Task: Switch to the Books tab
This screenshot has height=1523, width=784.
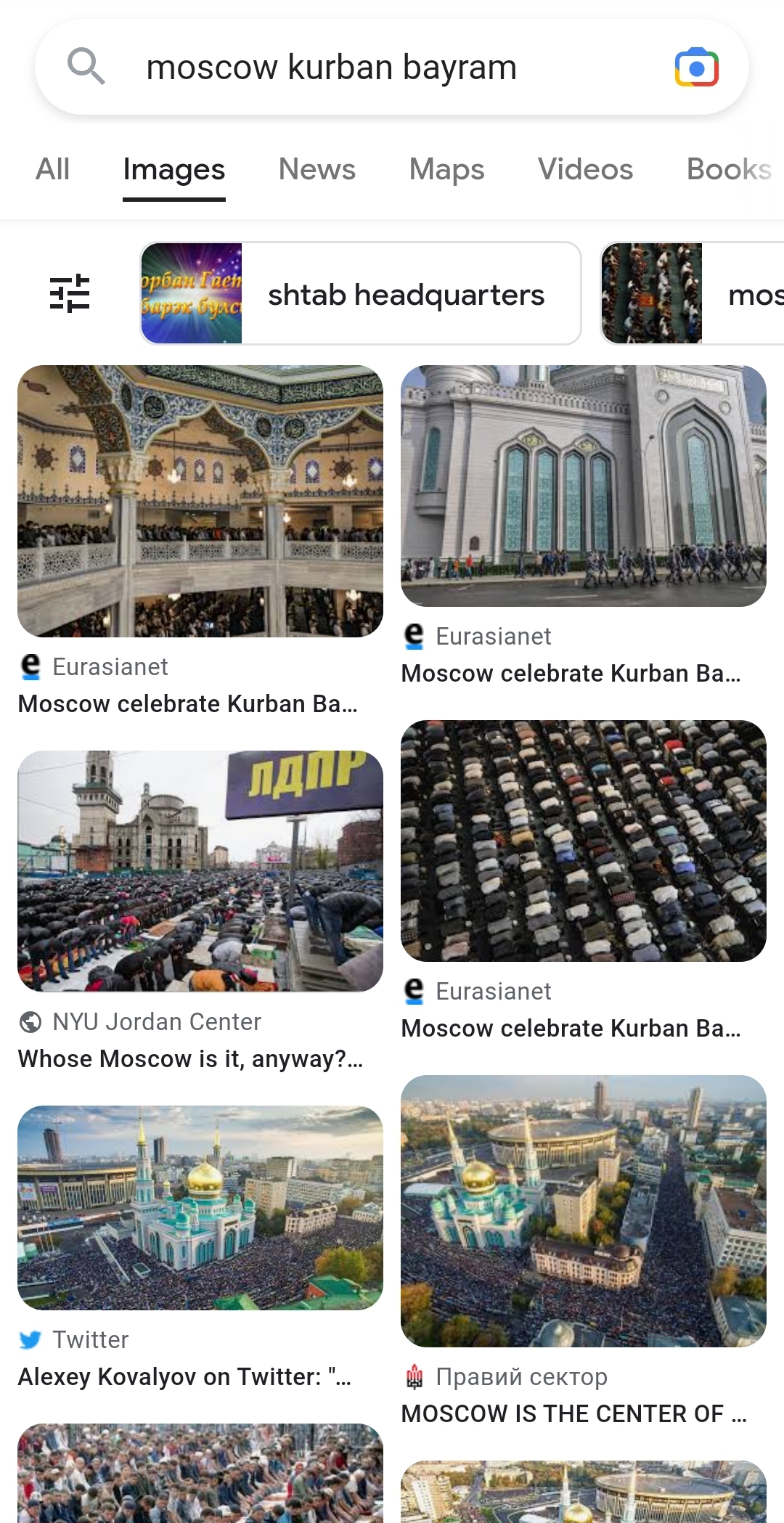Action: (728, 169)
